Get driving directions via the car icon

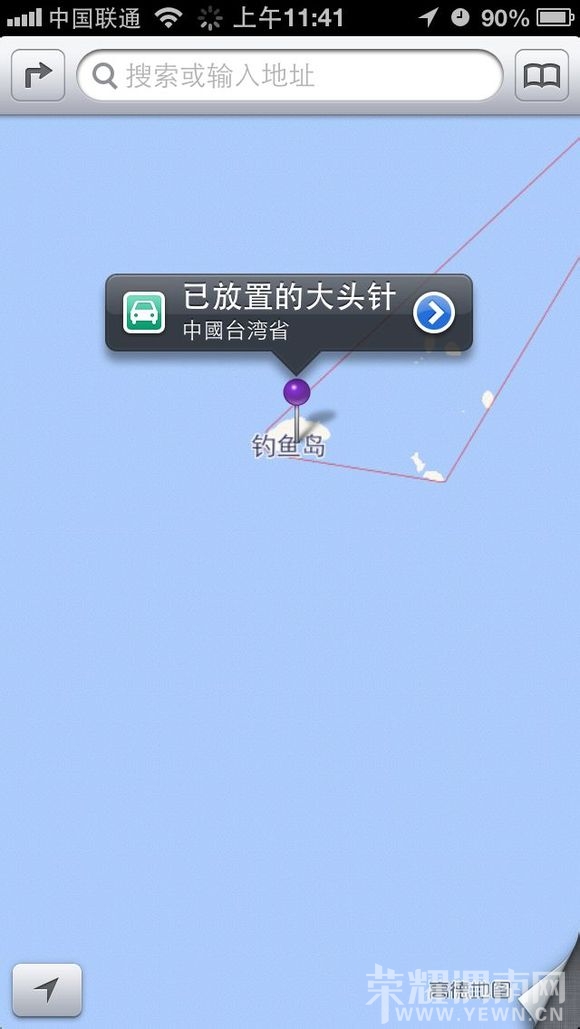coord(144,313)
